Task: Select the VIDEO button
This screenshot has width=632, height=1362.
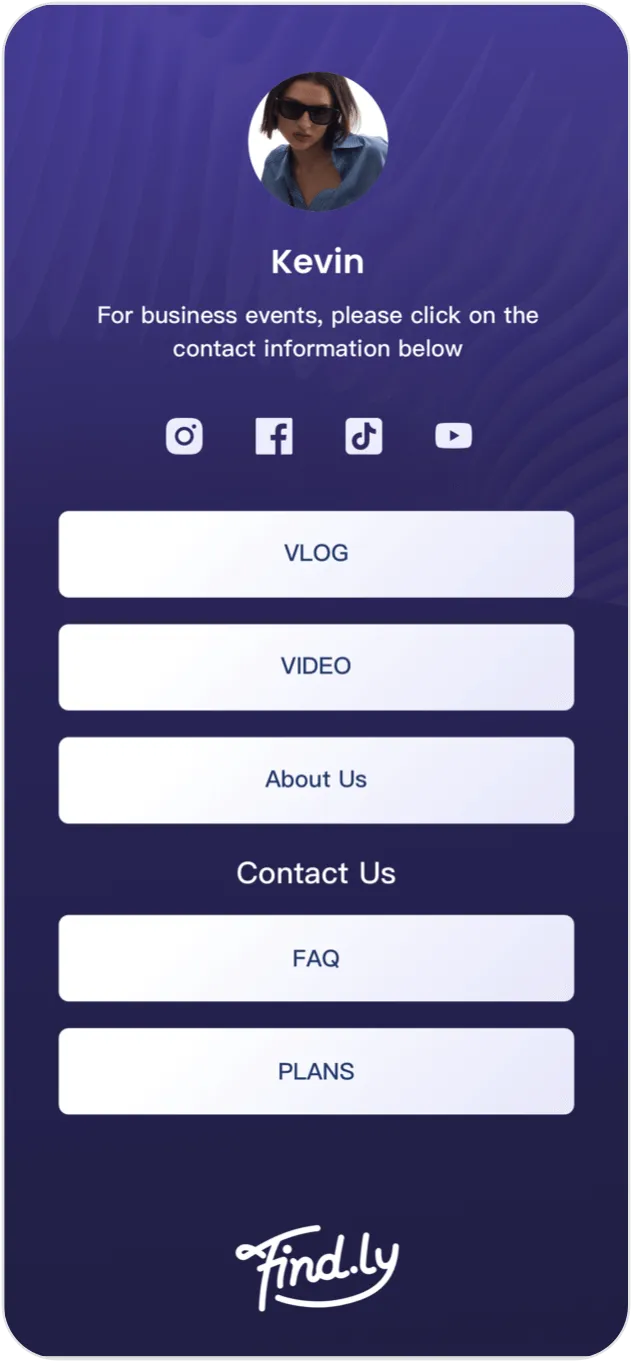Action: pos(316,667)
